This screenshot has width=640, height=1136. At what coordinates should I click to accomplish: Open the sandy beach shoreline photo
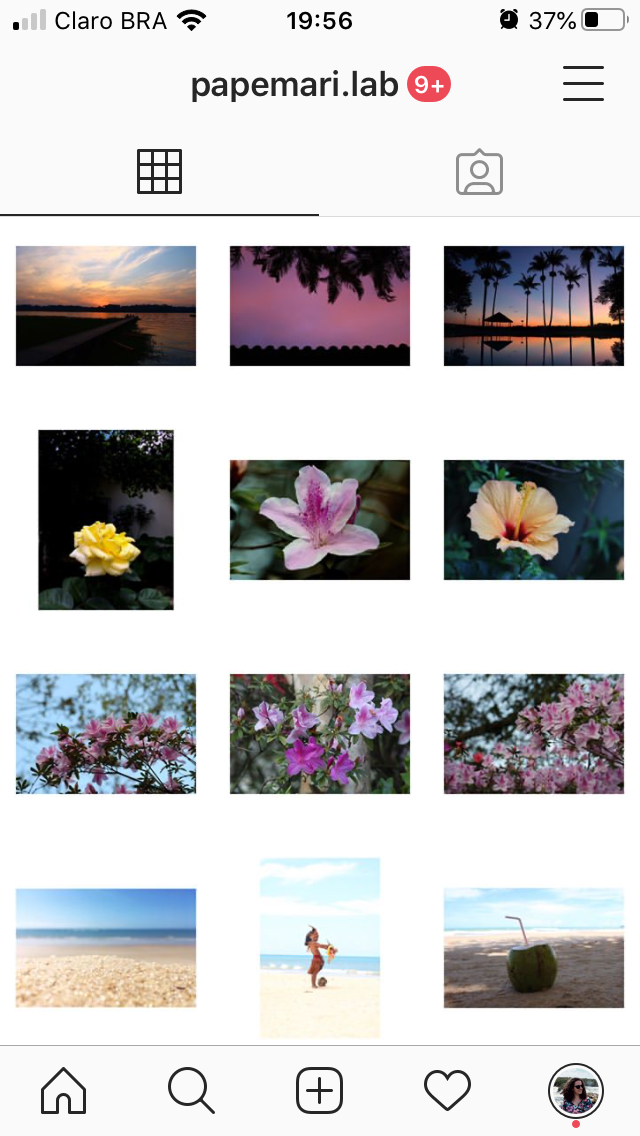tap(106, 948)
